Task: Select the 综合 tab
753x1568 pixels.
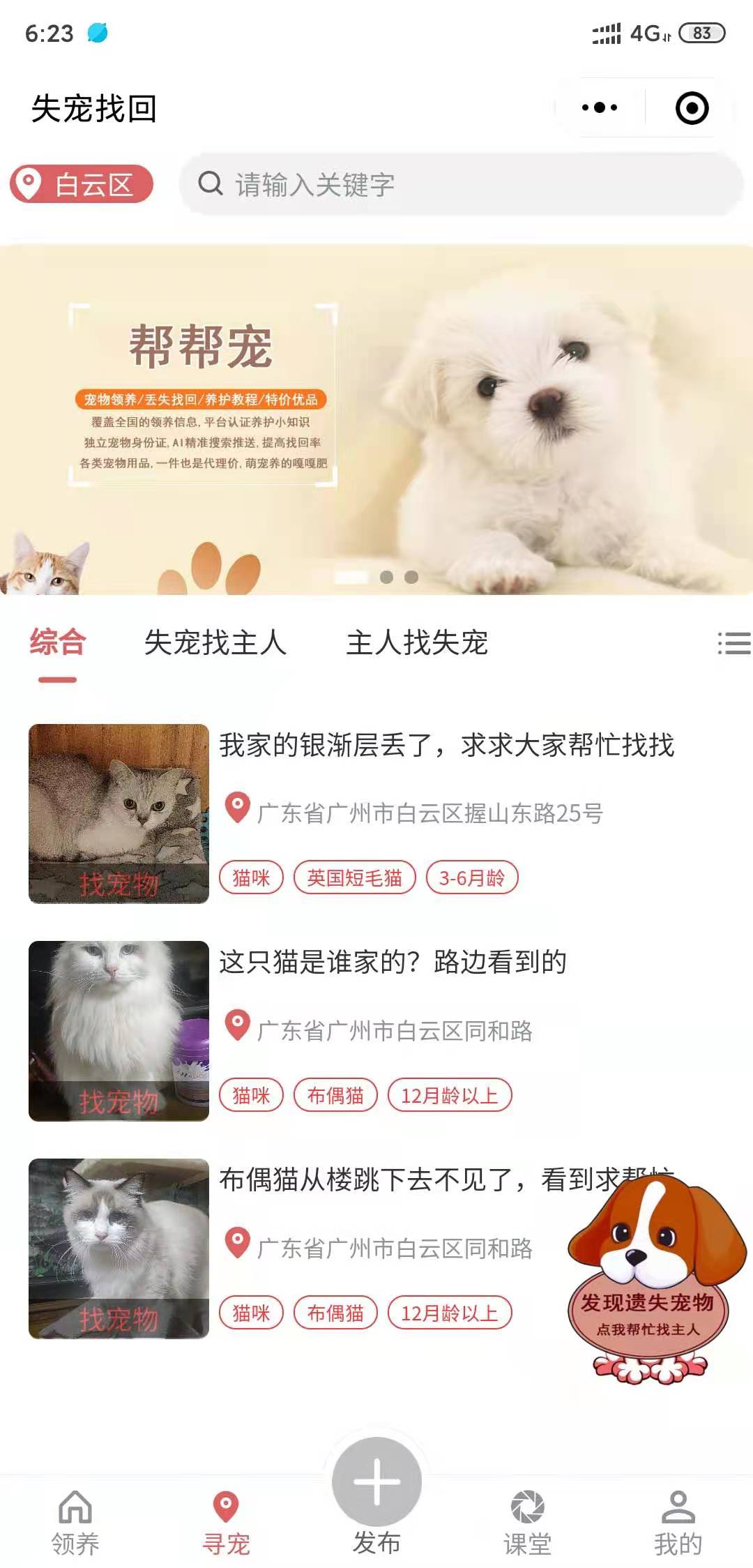Action: pos(58,642)
